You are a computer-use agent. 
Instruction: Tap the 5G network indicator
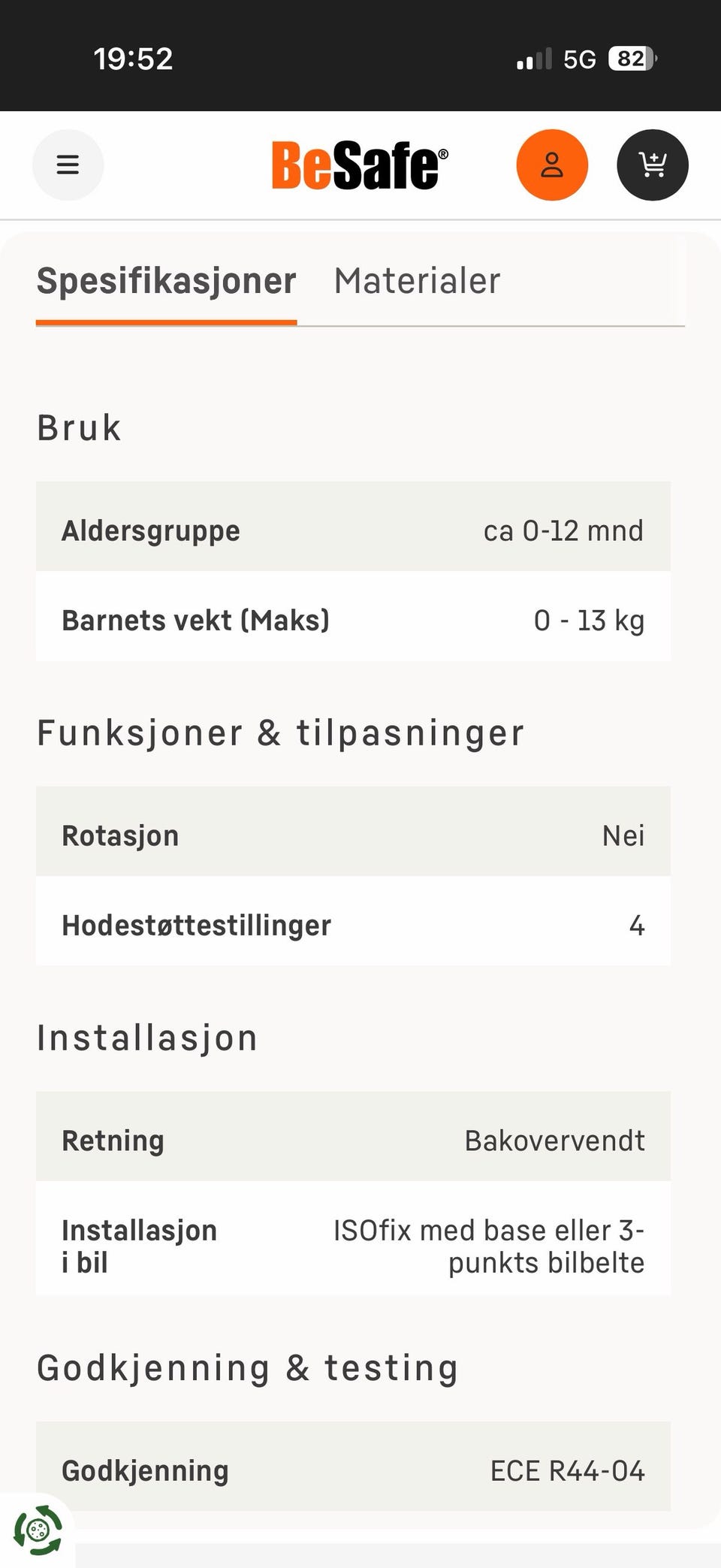(579, 59)
